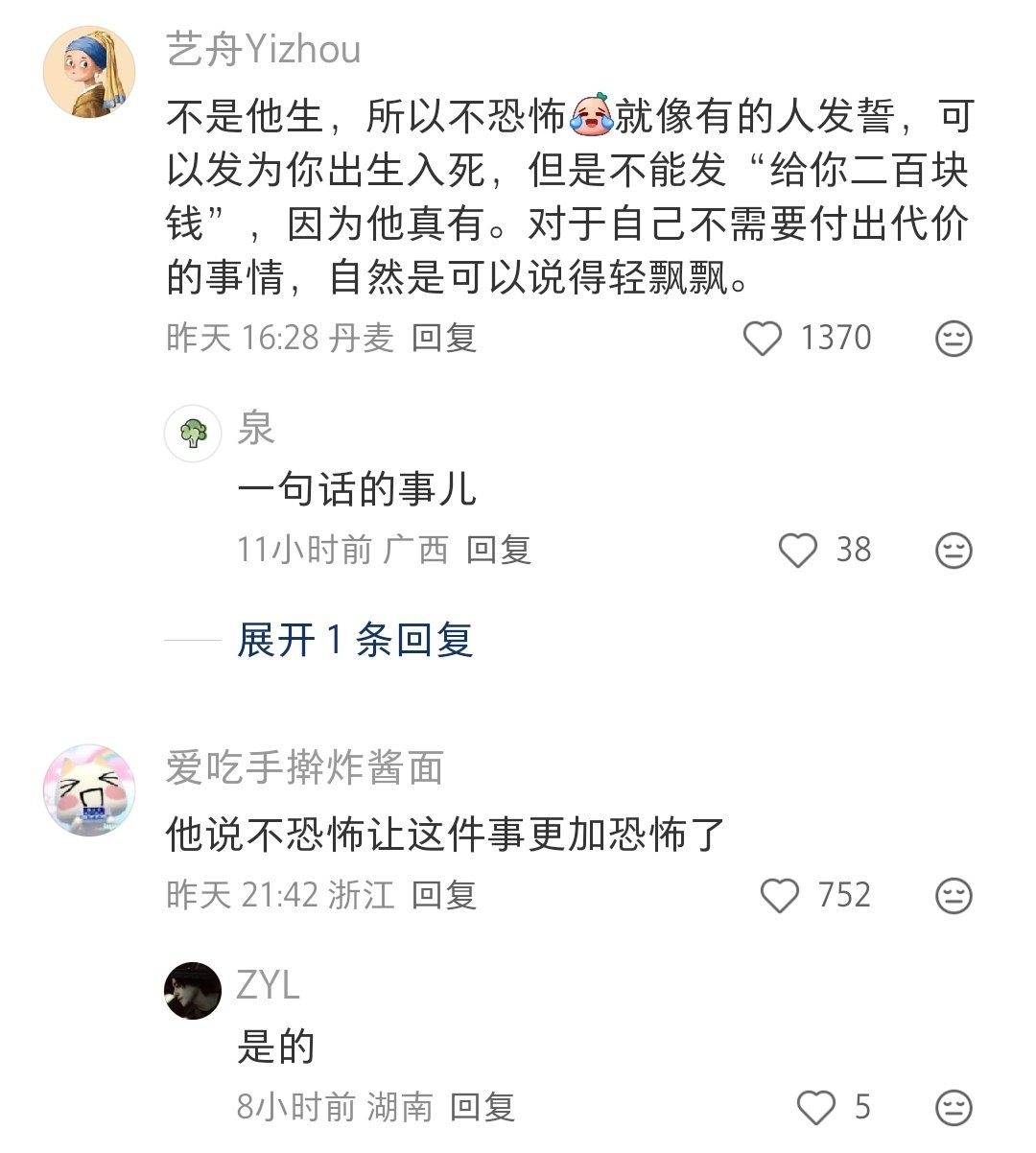Like the comment by 艺舟Yizhou
This screenshot has width=1036, height=1153.
(764, 339)
